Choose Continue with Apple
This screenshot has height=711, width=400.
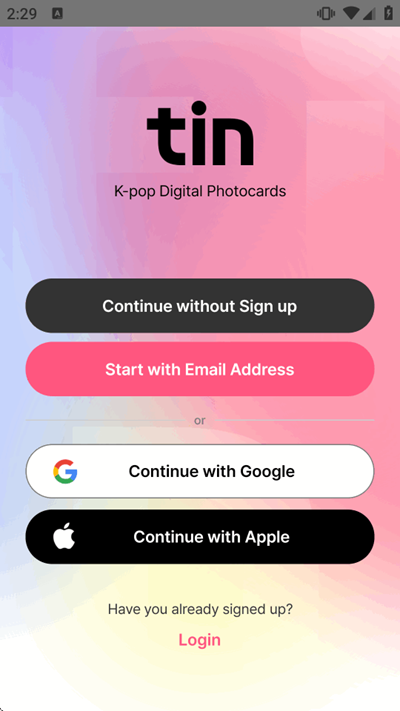click(200, 536)
